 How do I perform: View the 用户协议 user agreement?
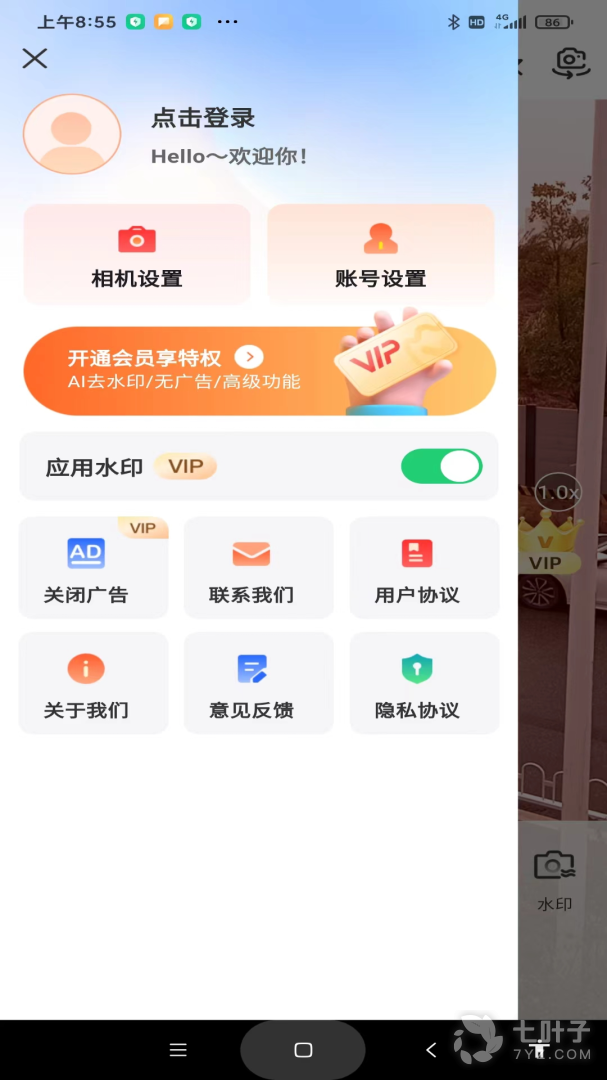424,567
